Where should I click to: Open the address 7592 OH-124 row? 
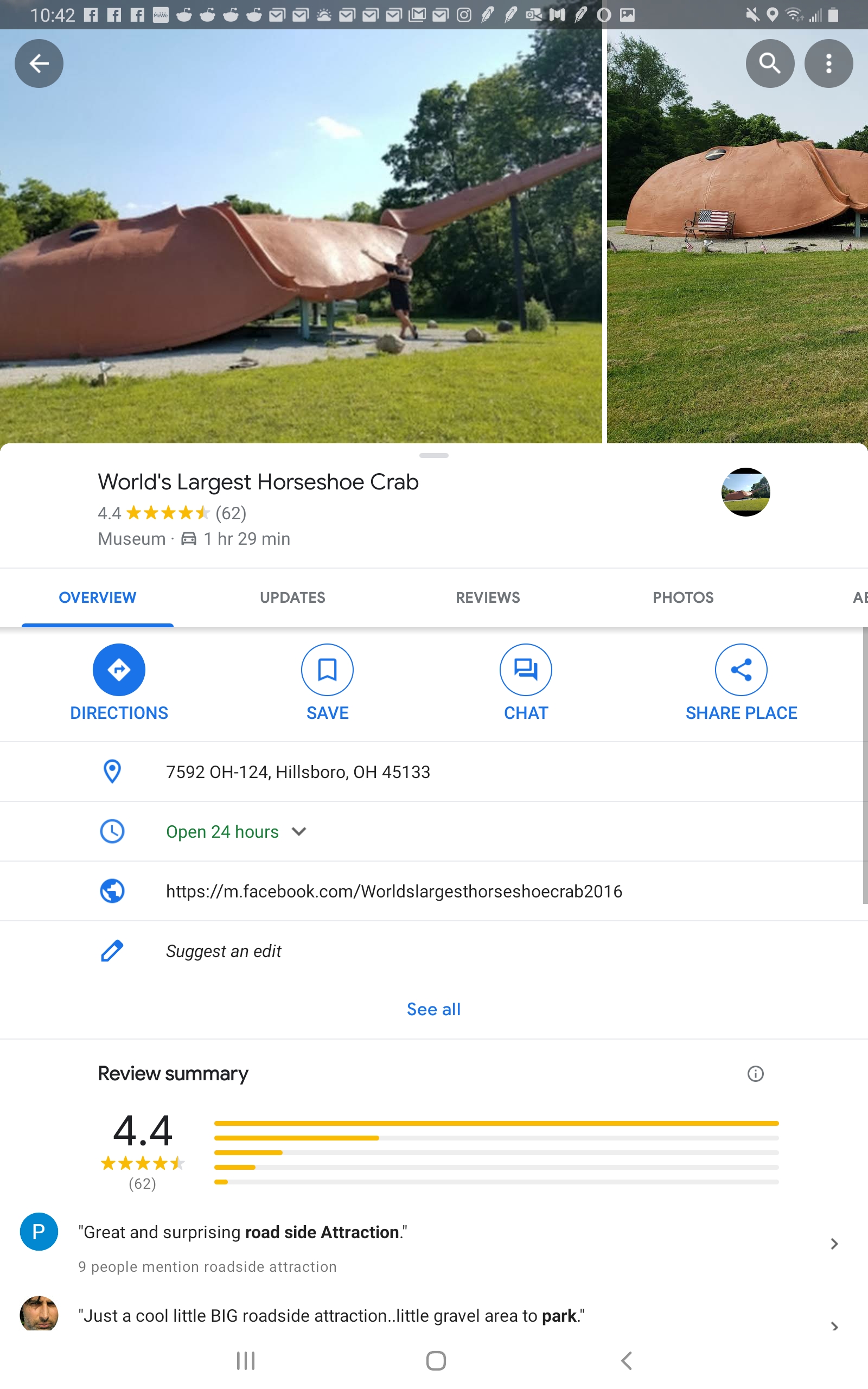297,772
